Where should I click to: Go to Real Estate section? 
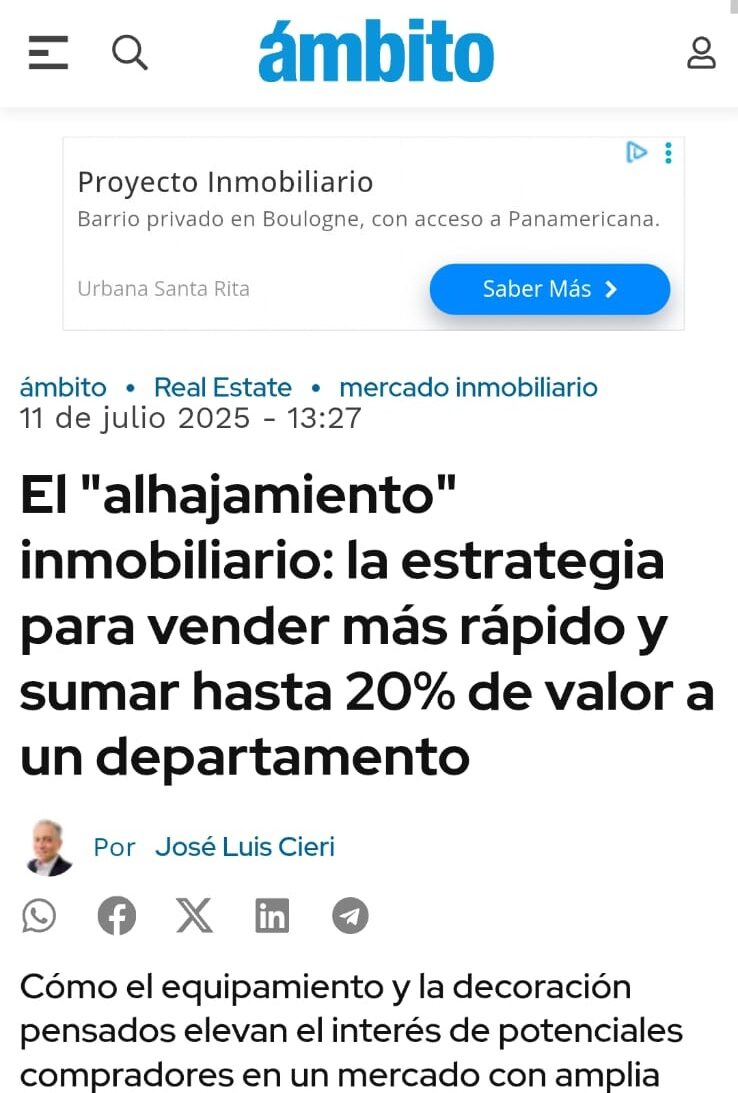222,387
